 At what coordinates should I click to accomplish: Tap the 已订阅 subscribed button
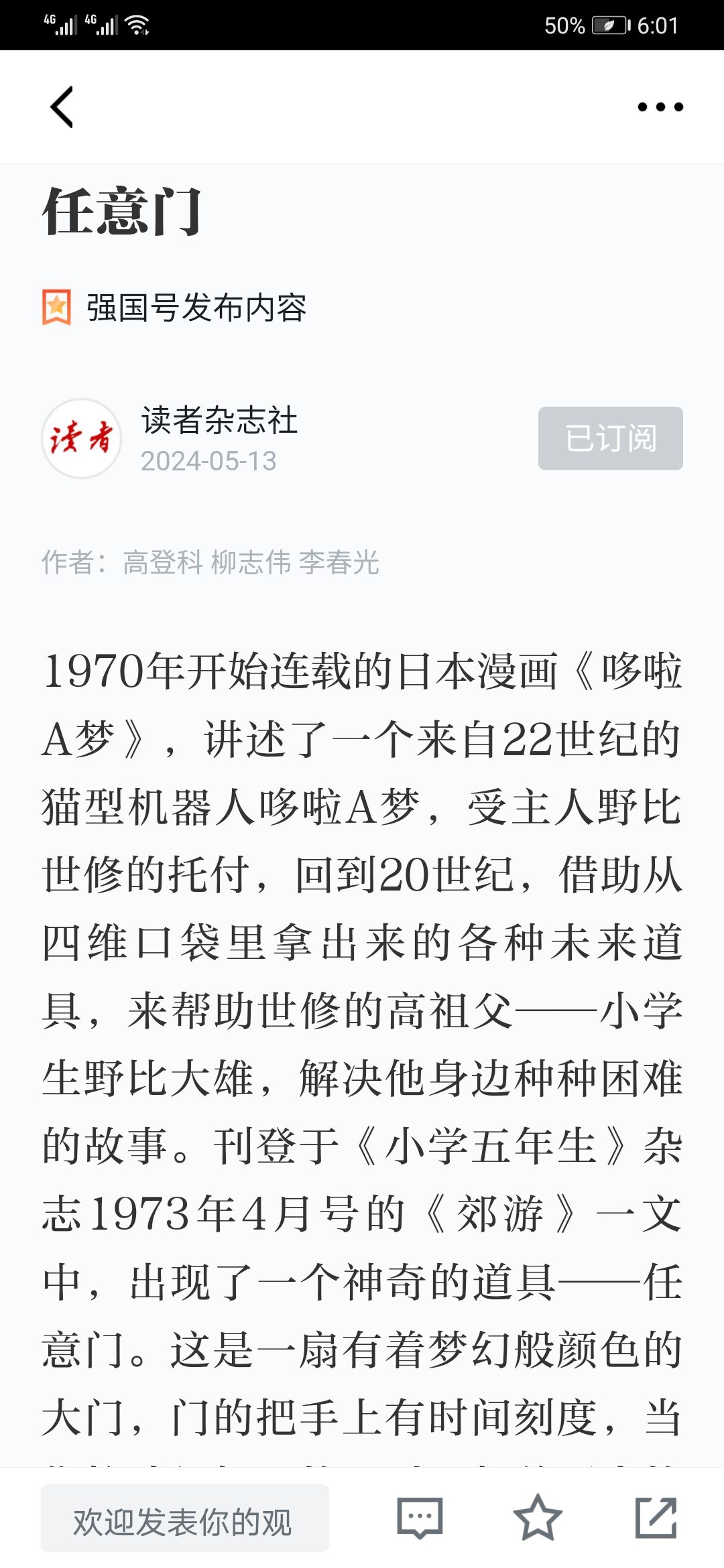tap(611, 438)
